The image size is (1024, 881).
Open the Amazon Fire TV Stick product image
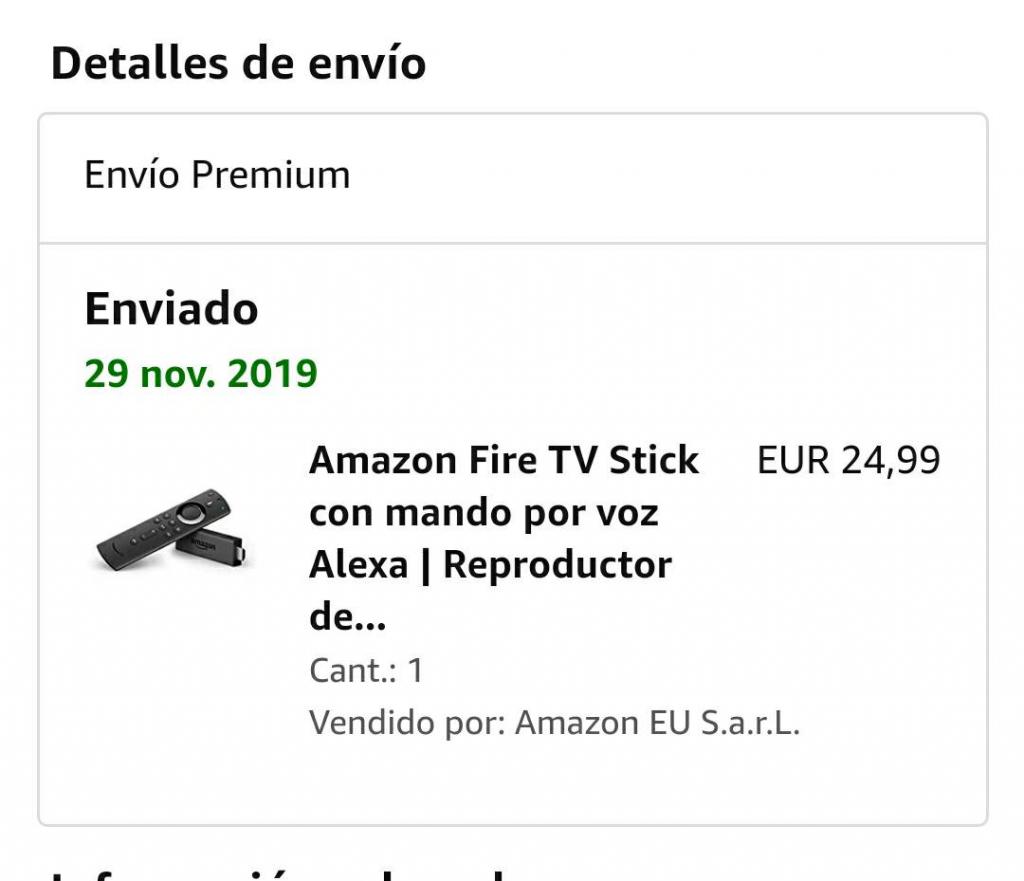coord(174,531)
